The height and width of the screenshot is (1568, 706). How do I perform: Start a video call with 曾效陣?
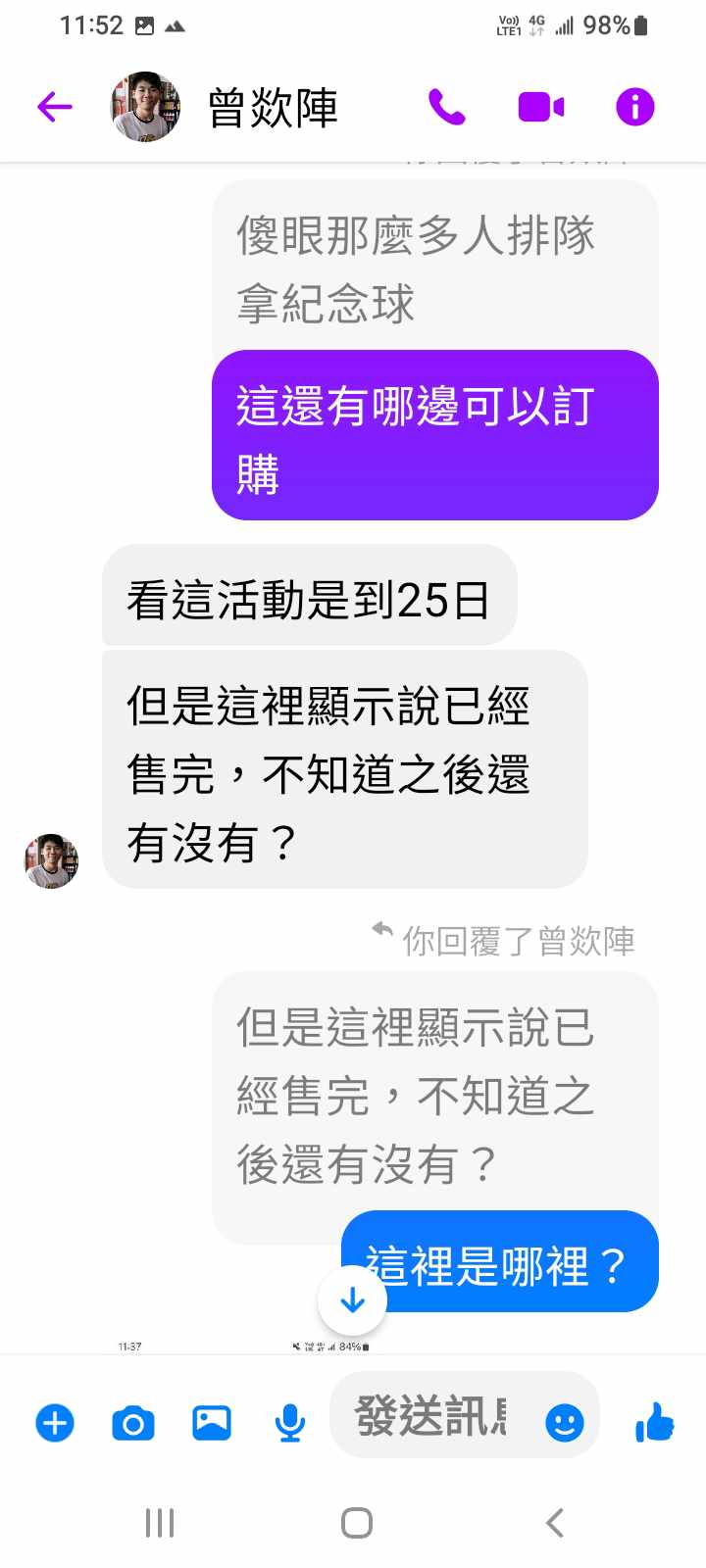click(x=540, y=107)
